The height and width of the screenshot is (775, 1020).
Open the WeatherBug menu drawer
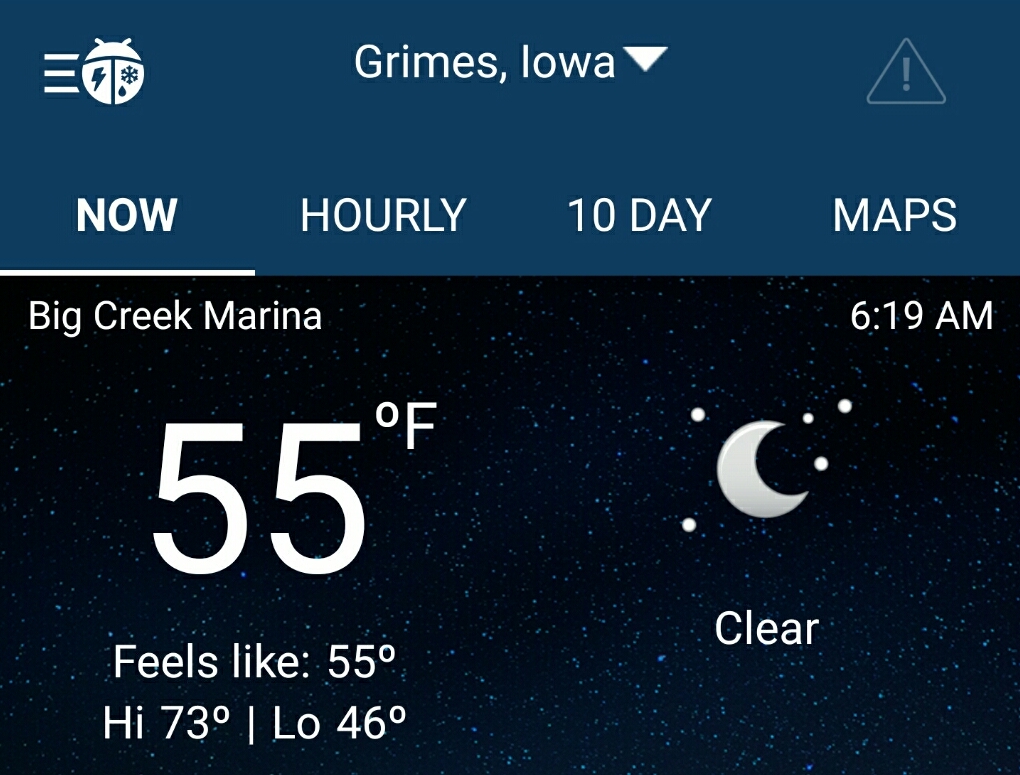[93, 72]
